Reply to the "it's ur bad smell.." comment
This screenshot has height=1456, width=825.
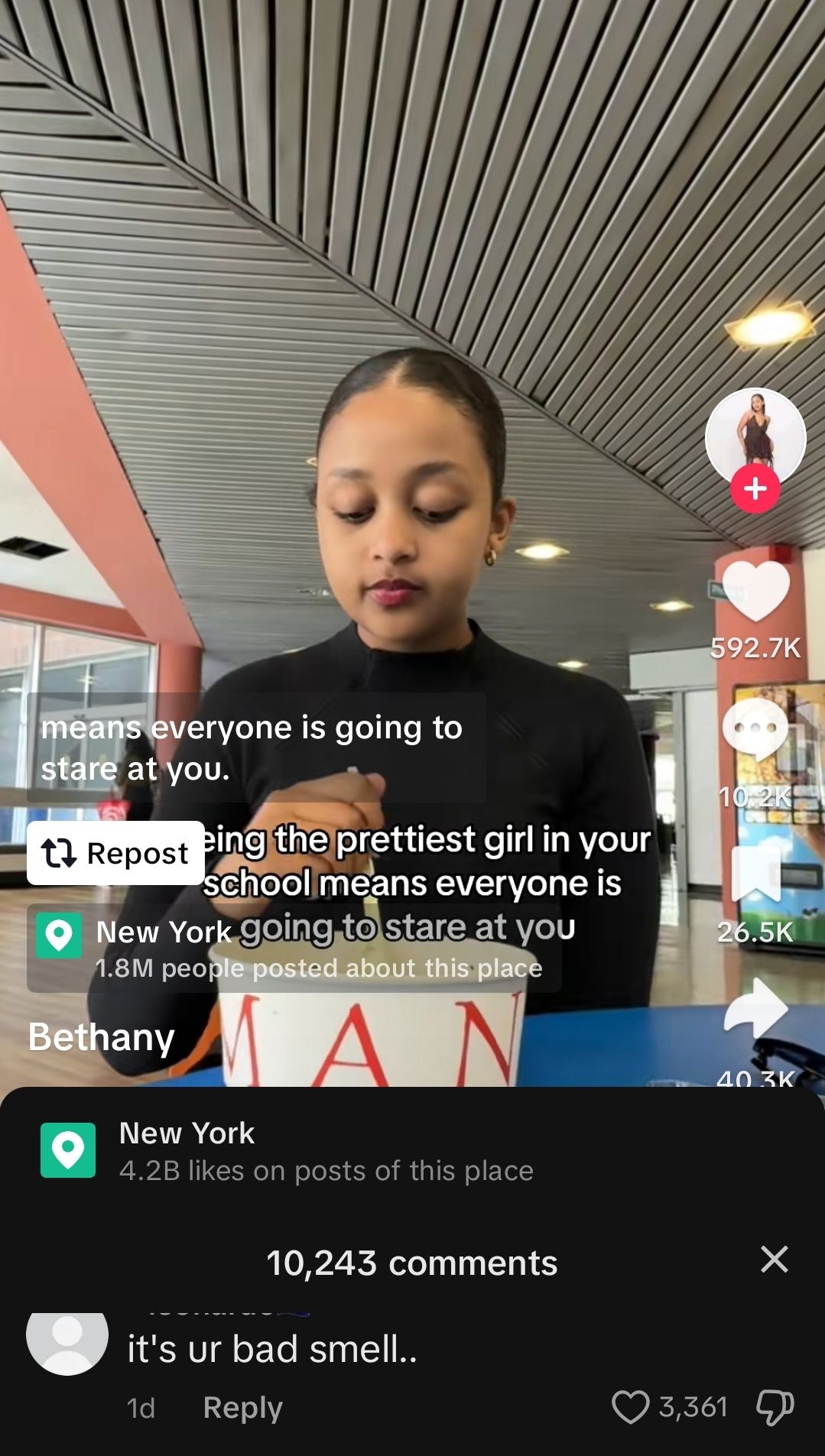(x=242, y=1407)
